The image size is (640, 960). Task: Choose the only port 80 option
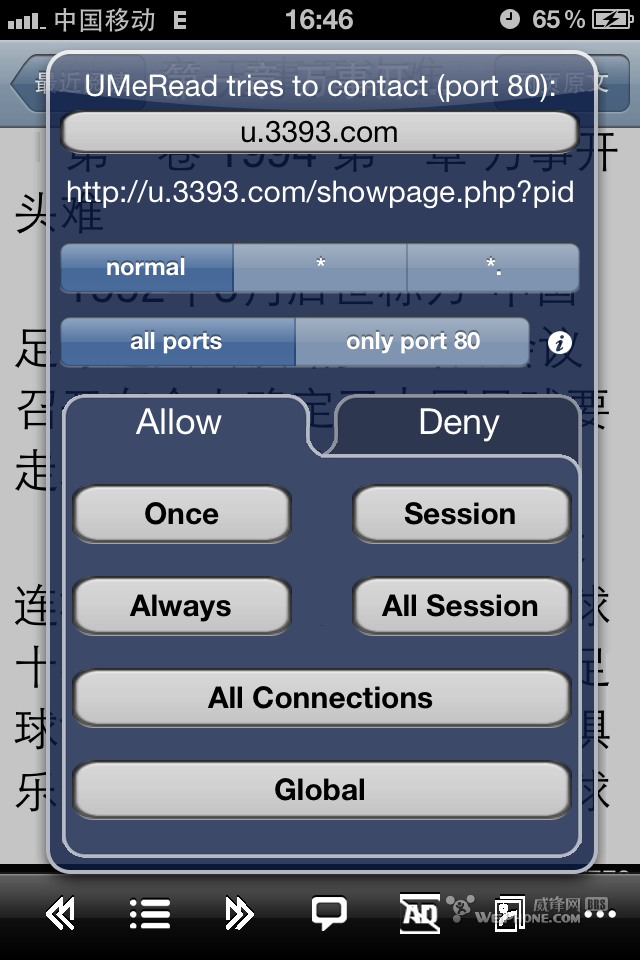coord(412,342)
